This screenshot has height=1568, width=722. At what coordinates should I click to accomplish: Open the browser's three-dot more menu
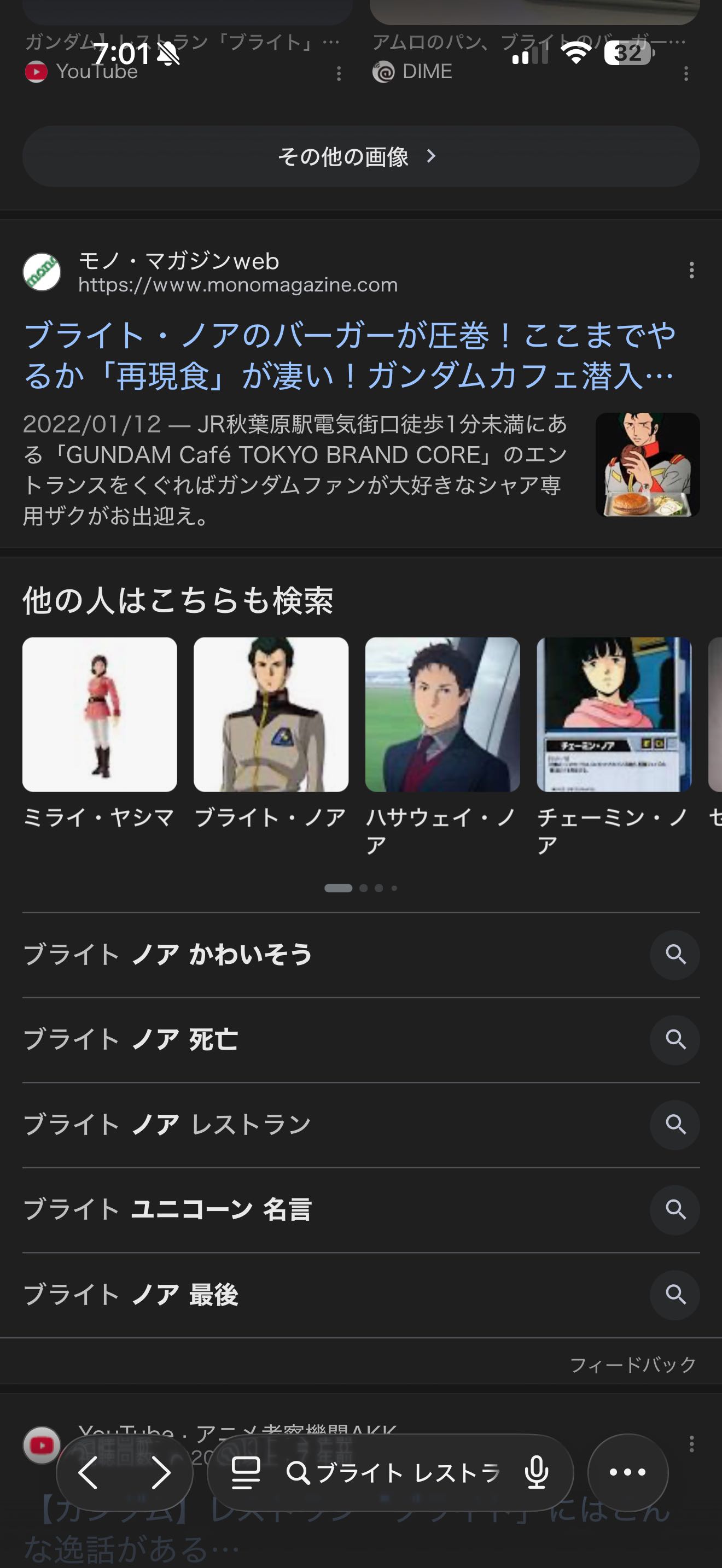point(627,1473)
